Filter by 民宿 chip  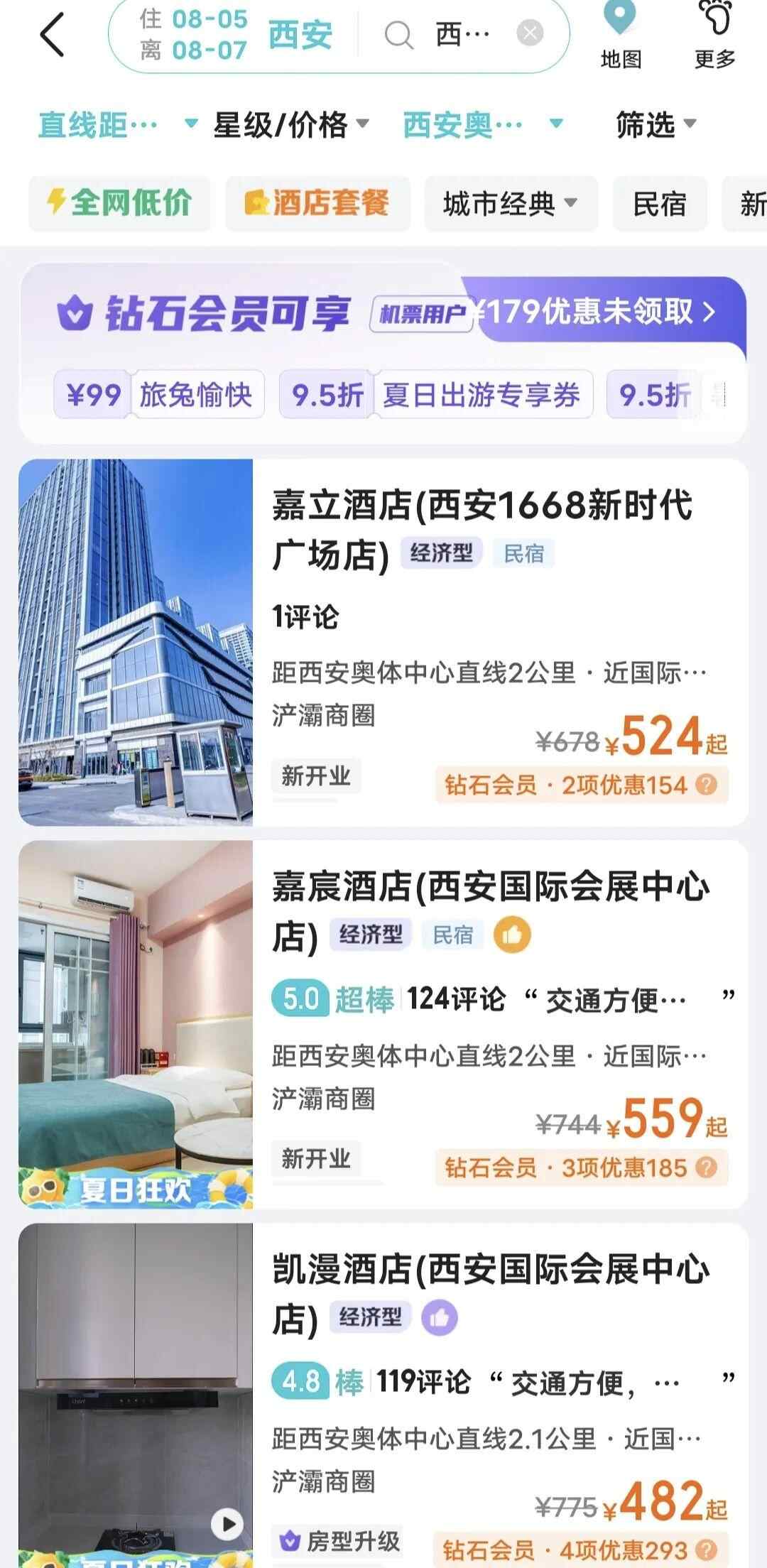point(660,204)
